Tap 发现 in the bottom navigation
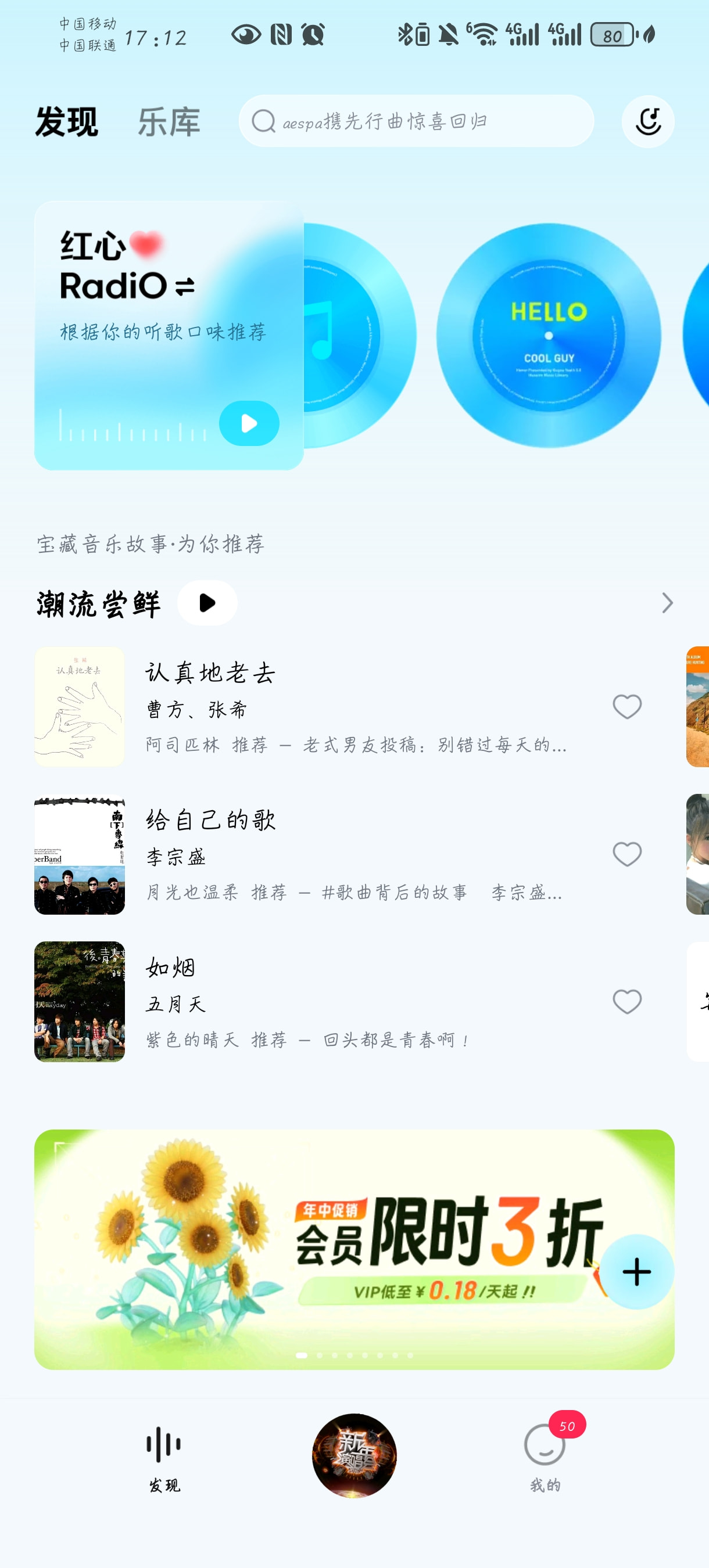 point(164,1458)
